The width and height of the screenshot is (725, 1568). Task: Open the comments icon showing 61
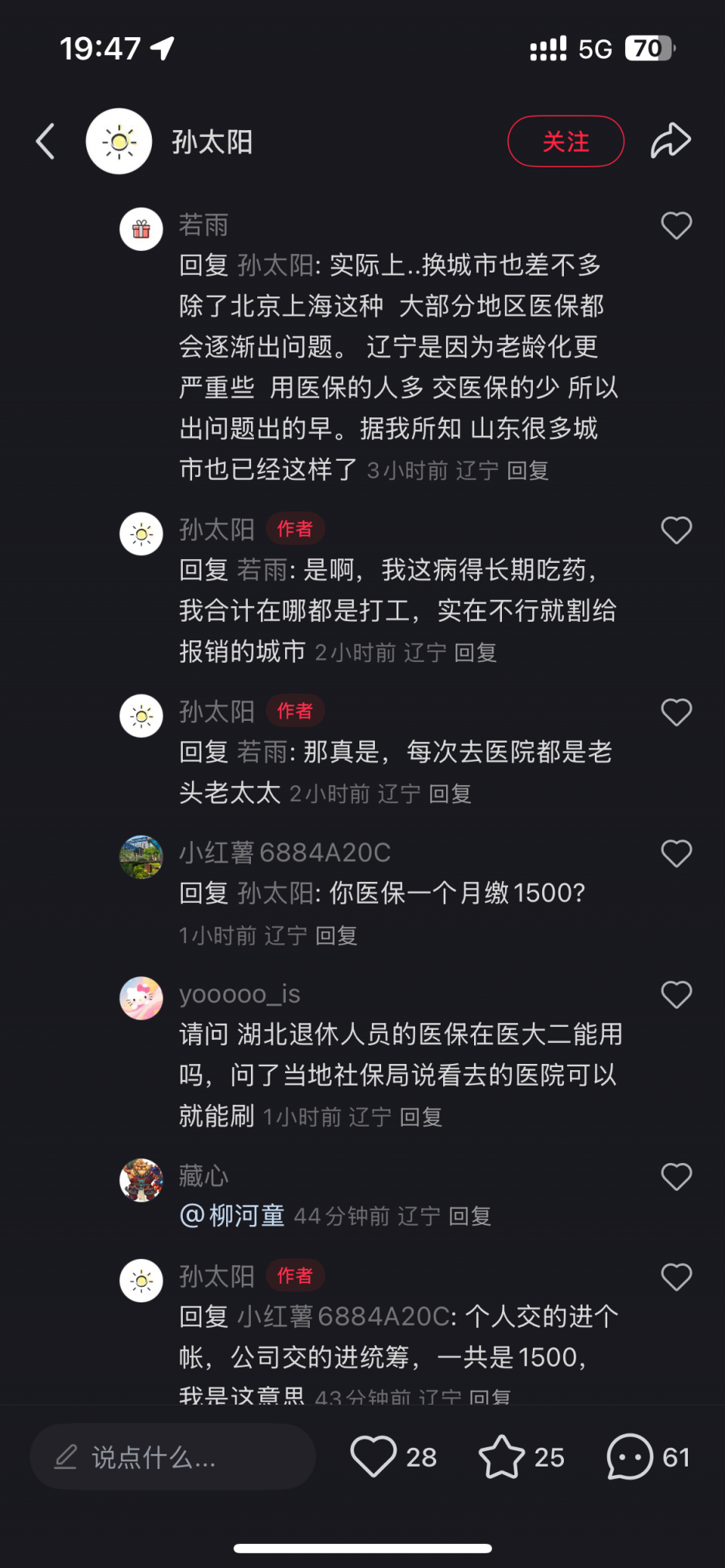[x=630, y=1456]
